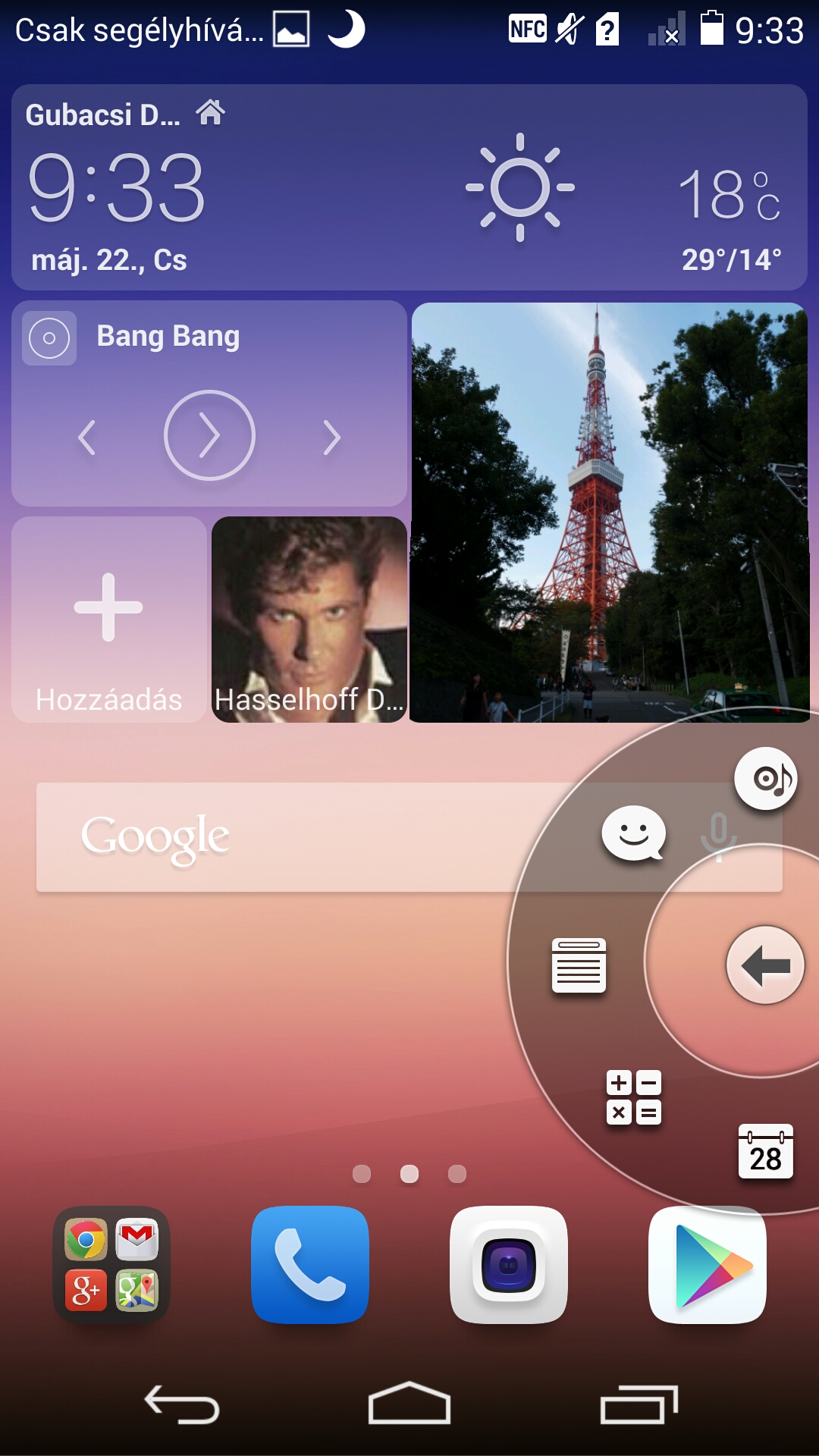Open messaging from the floating menu
This screenshot has height=1456, width=819.
(633, 834)
